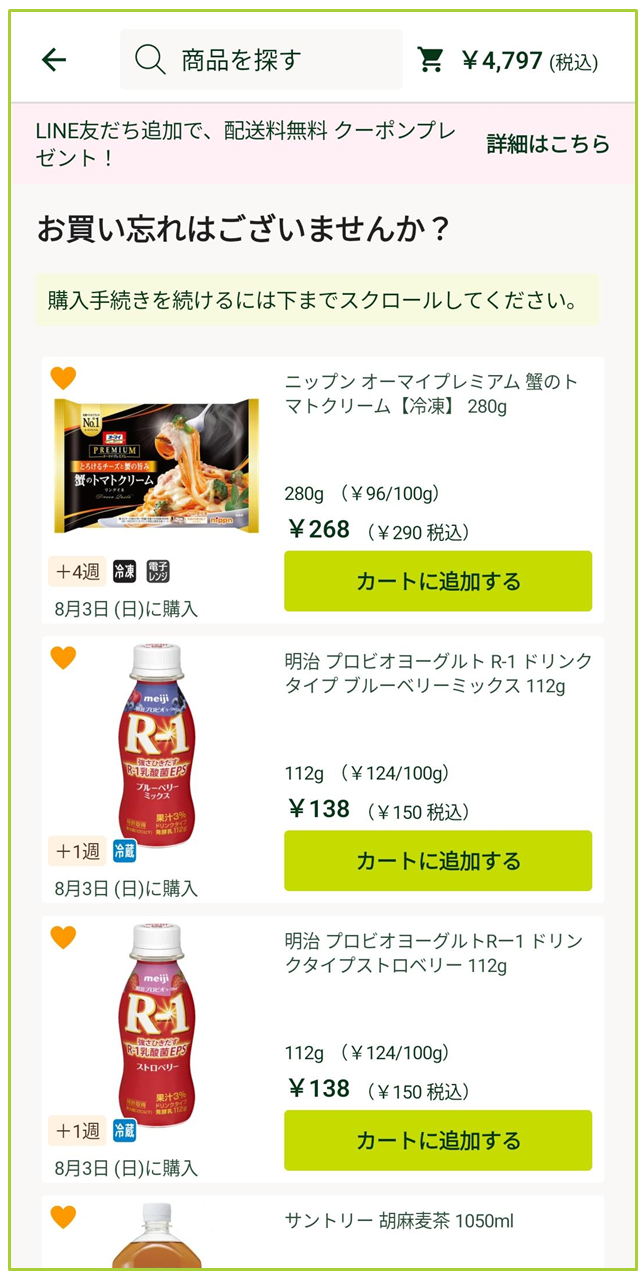Screen dimensions: 642x1280
Task: Add 蟹のトマトクリーム pasta to the cart
Action: point(438,581)
